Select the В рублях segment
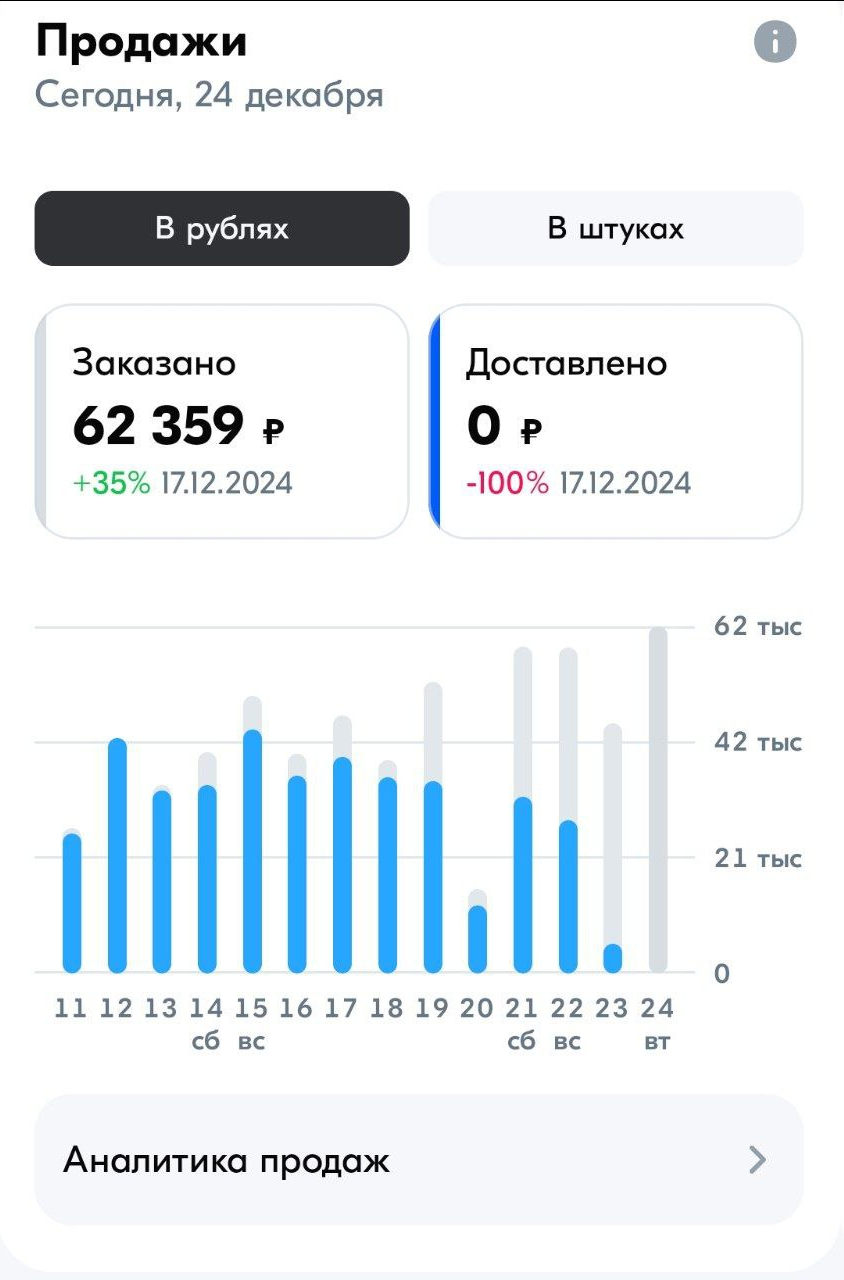This screenshot has height=1280, width=844. click(x=222, y=228)
